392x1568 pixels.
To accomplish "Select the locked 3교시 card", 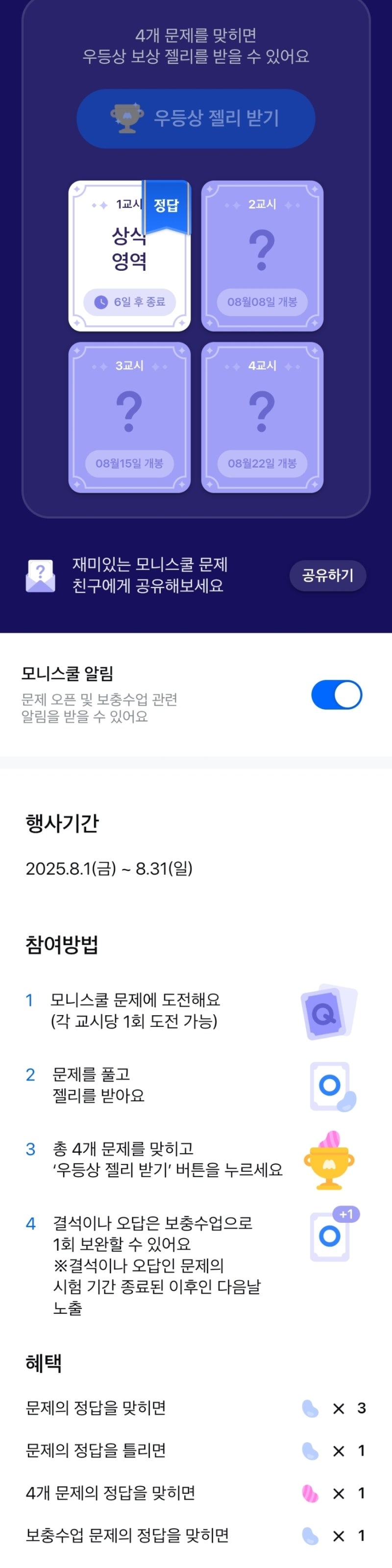I will (x=130, y=418).
